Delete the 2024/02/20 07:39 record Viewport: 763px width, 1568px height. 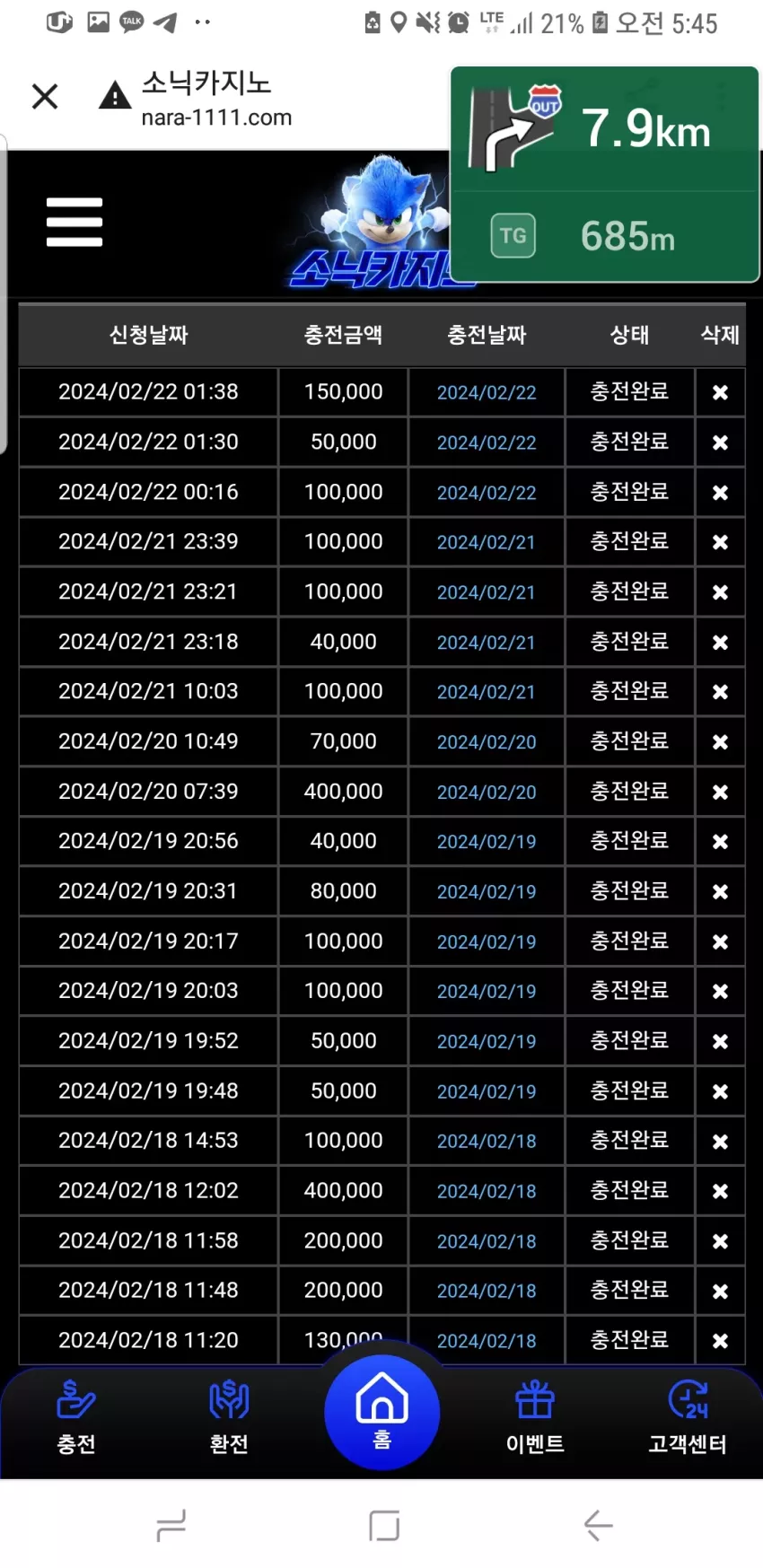click(x=720, y=792)
